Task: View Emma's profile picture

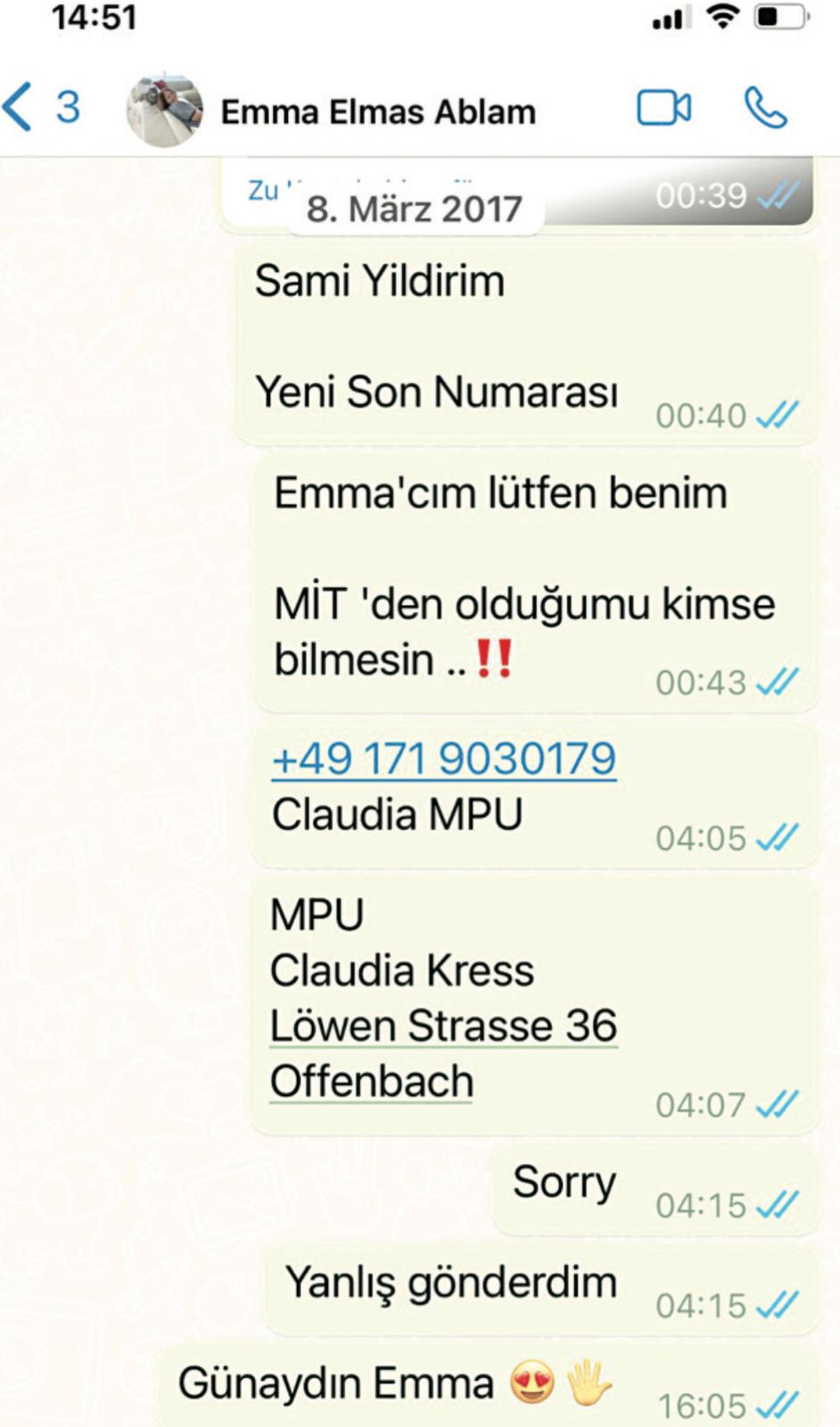Action: [164, 110]
